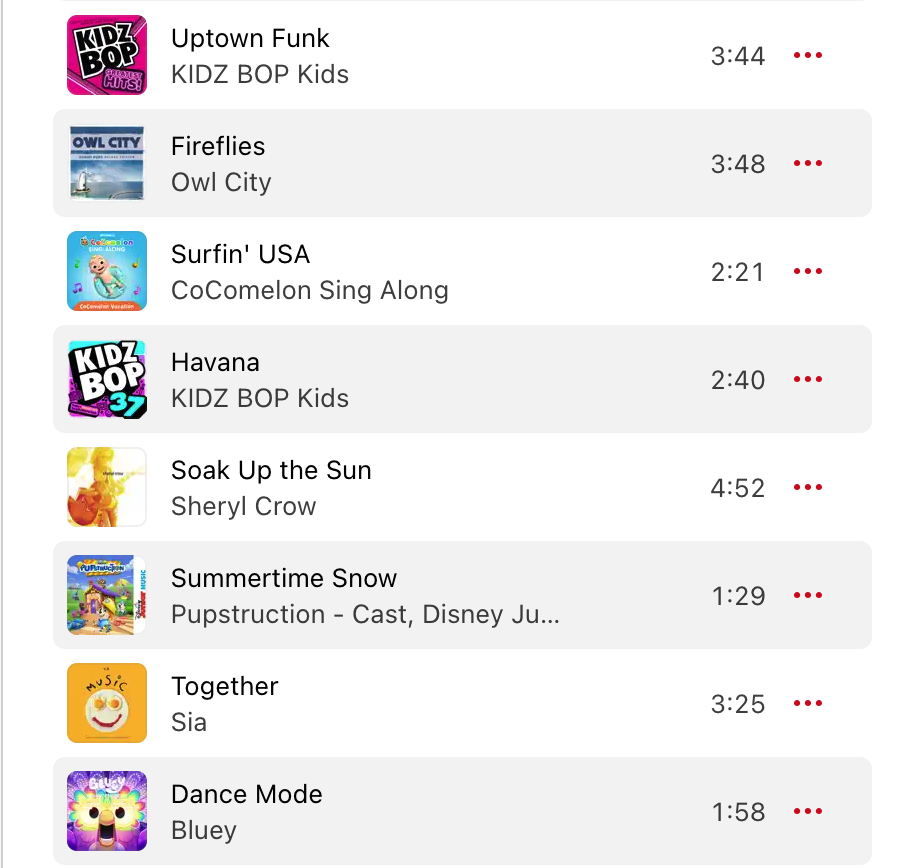Play Uptown Funk by KIDZ BOP Kids
The width and height of the screenshot is (908, 868).
pyautogui.click(x=107, y=55)
